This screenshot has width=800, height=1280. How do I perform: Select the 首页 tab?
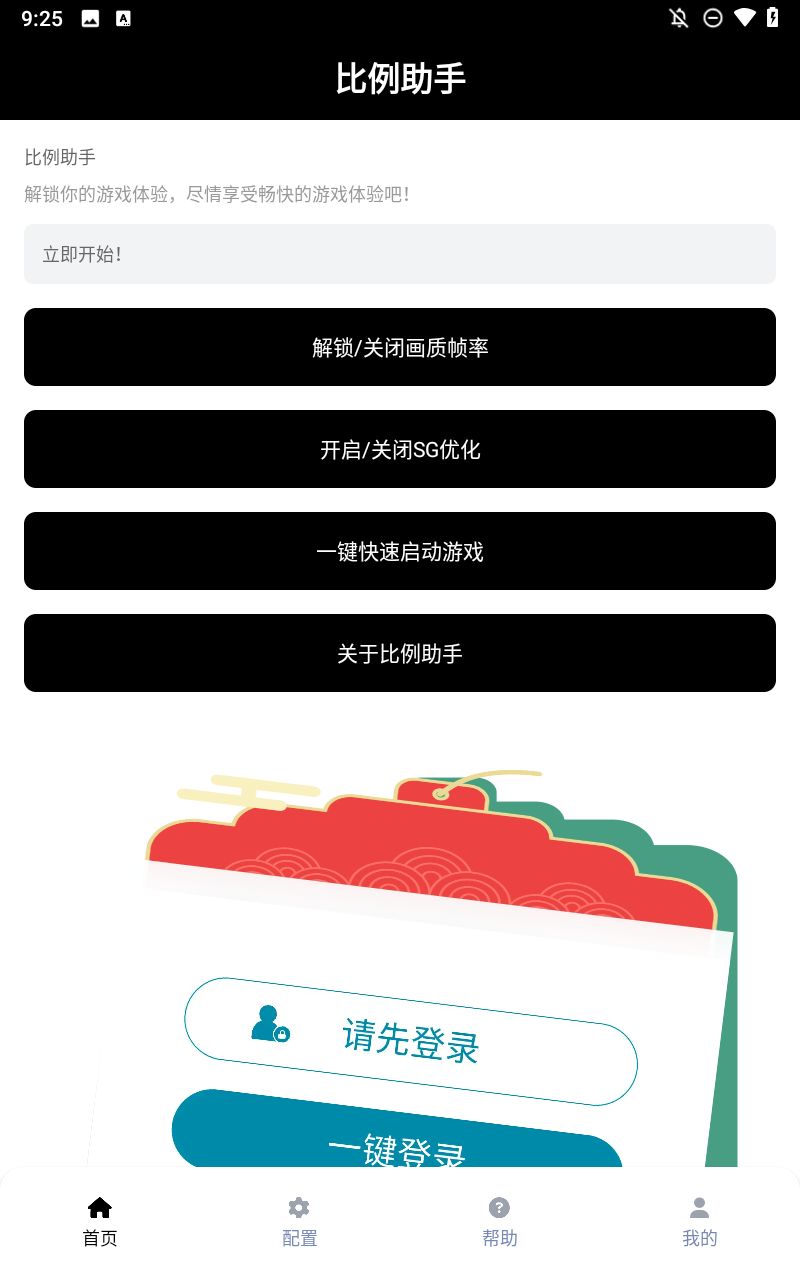click(100, 1221)
